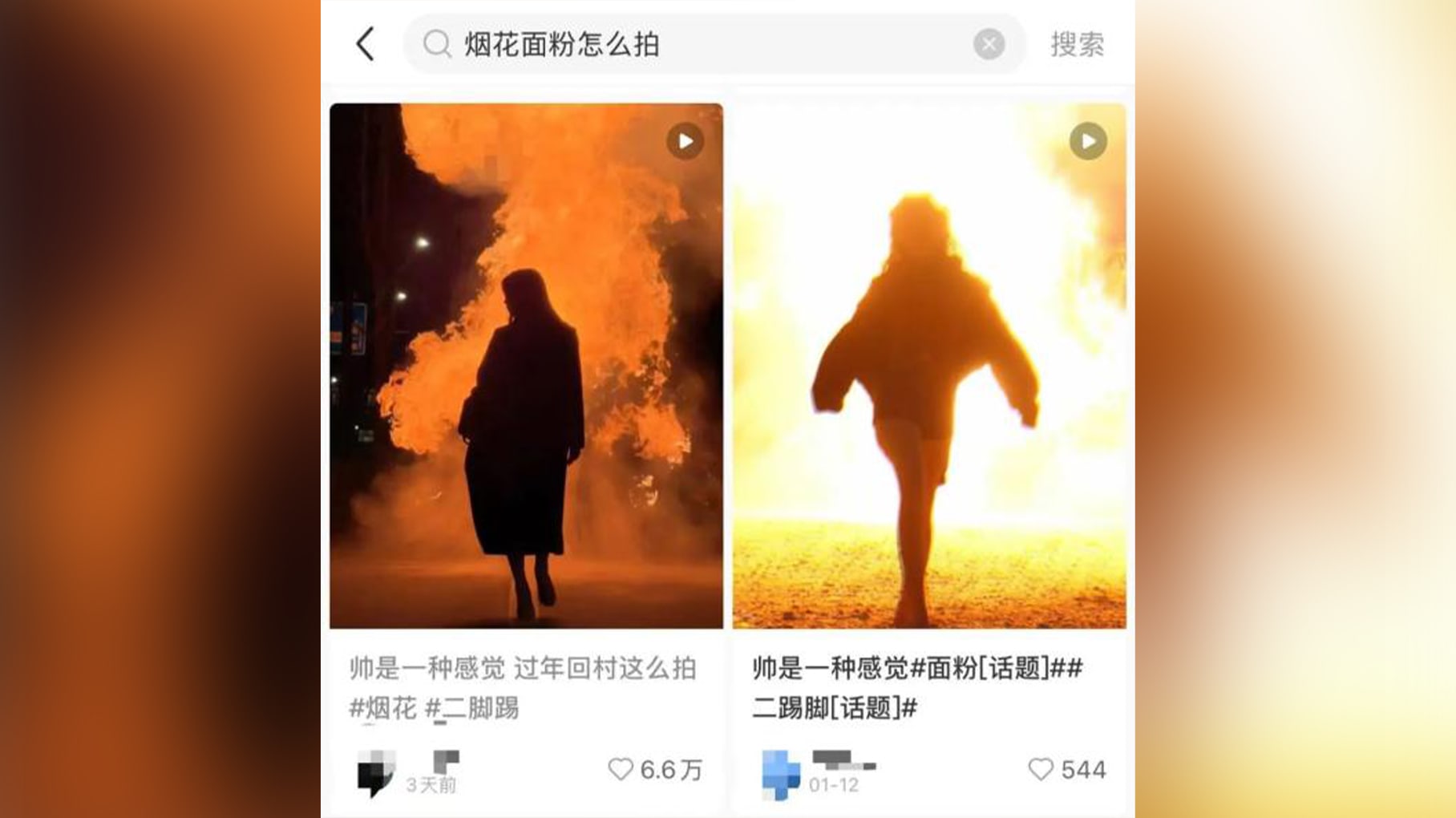Viewport: 1456px width, 818px height.
Task: Tap the search field with 烟花面粉怎么拍
Action: 690,44
